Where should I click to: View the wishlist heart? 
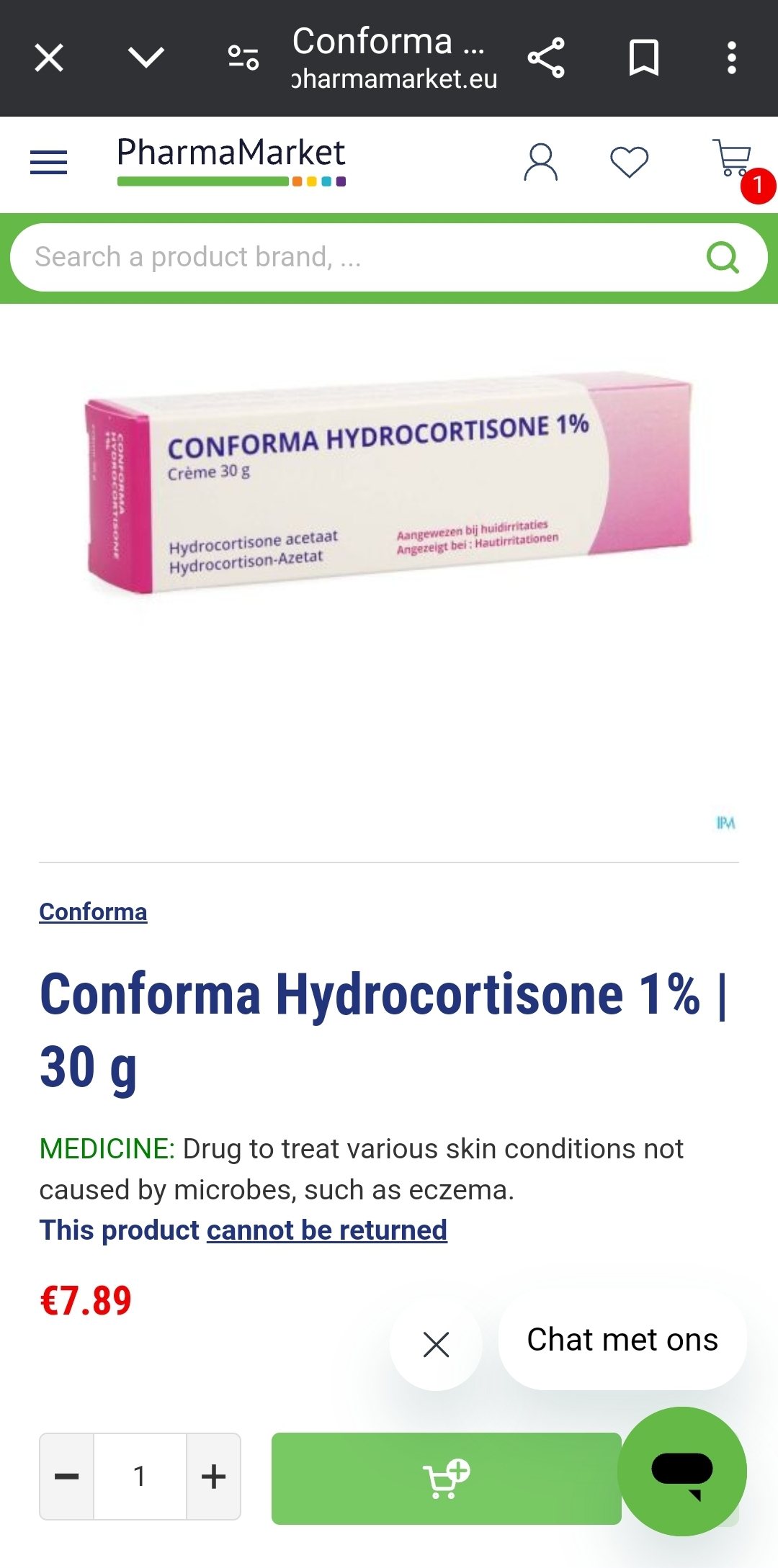point(629,162)
